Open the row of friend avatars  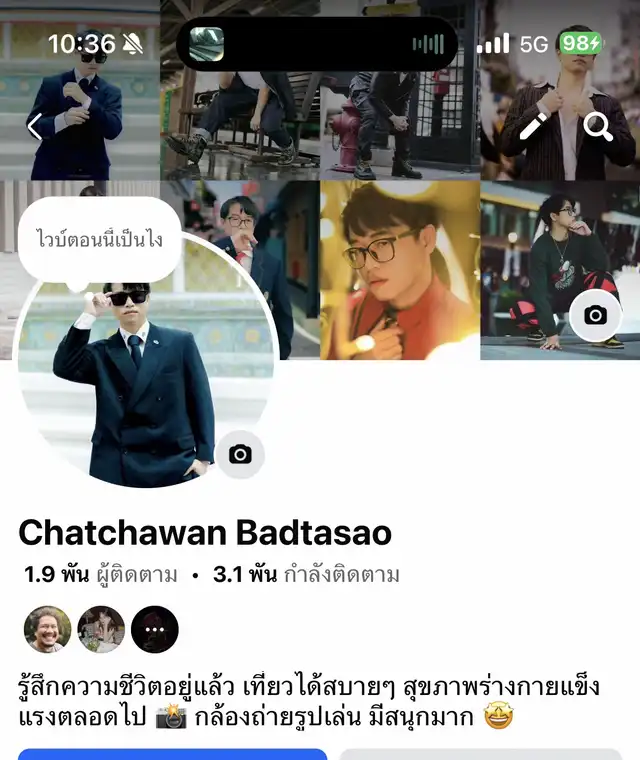101,629
